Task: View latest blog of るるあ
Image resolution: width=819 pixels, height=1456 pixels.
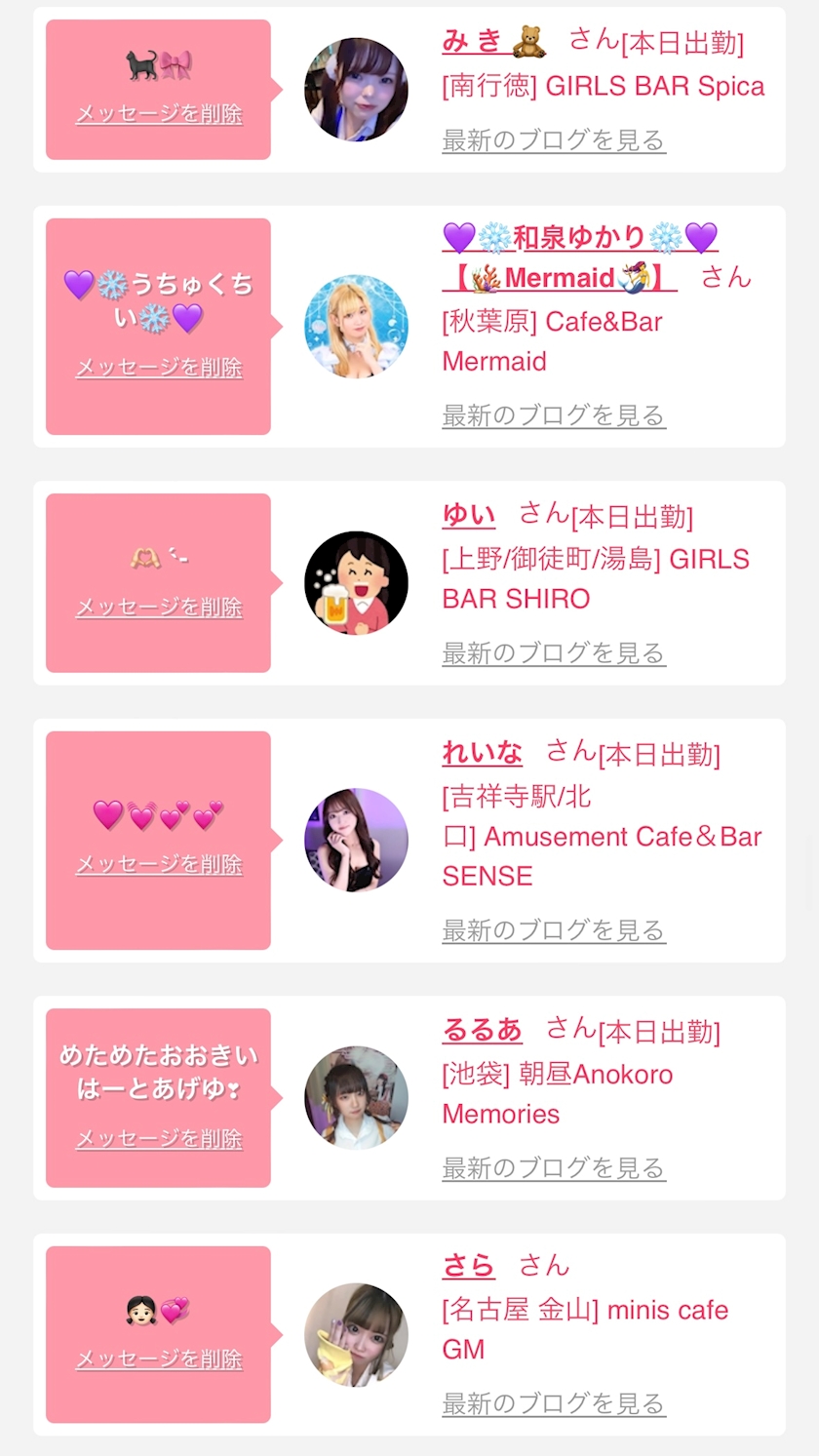Action: [554, 1168]
